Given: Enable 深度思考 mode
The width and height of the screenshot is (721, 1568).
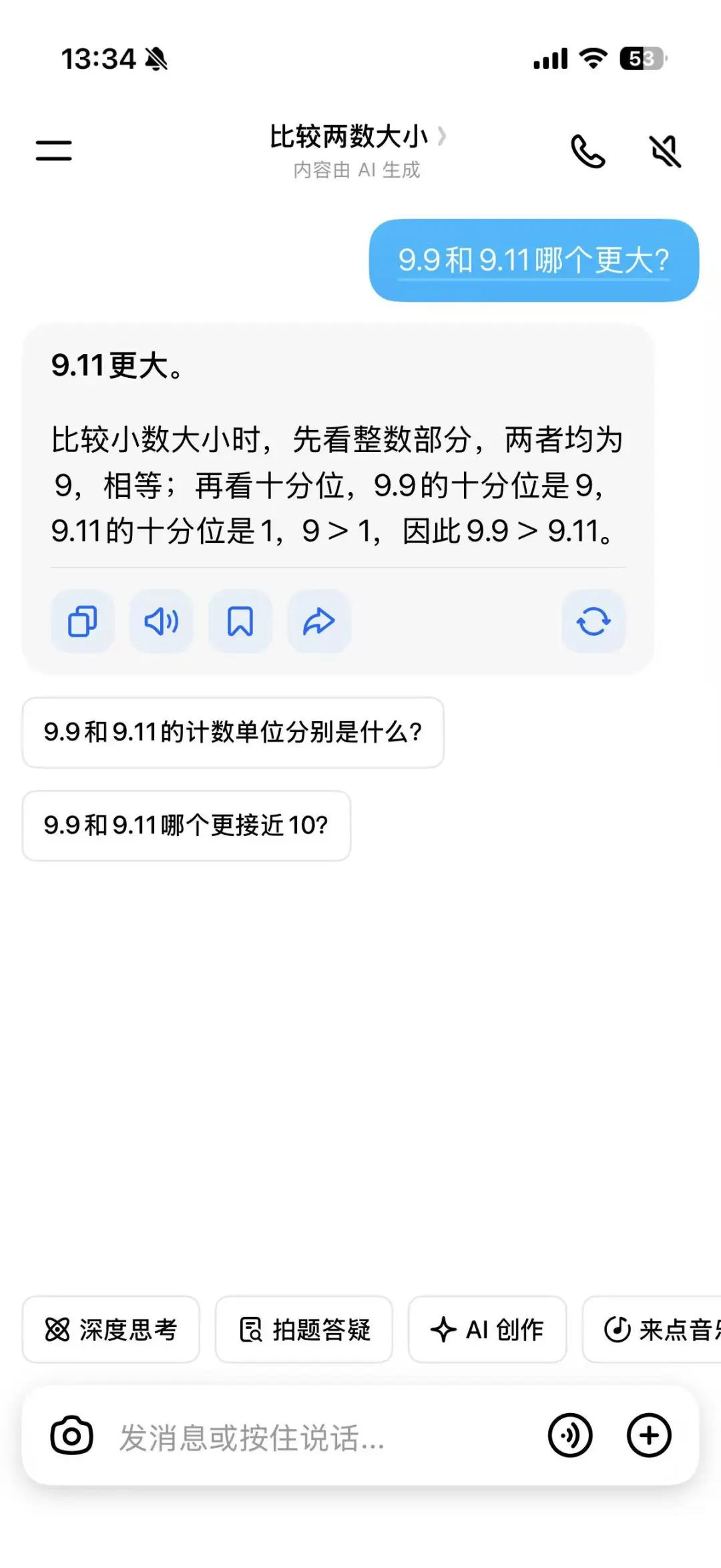Looking at the screenshot, I should (x=111, y=1330).
